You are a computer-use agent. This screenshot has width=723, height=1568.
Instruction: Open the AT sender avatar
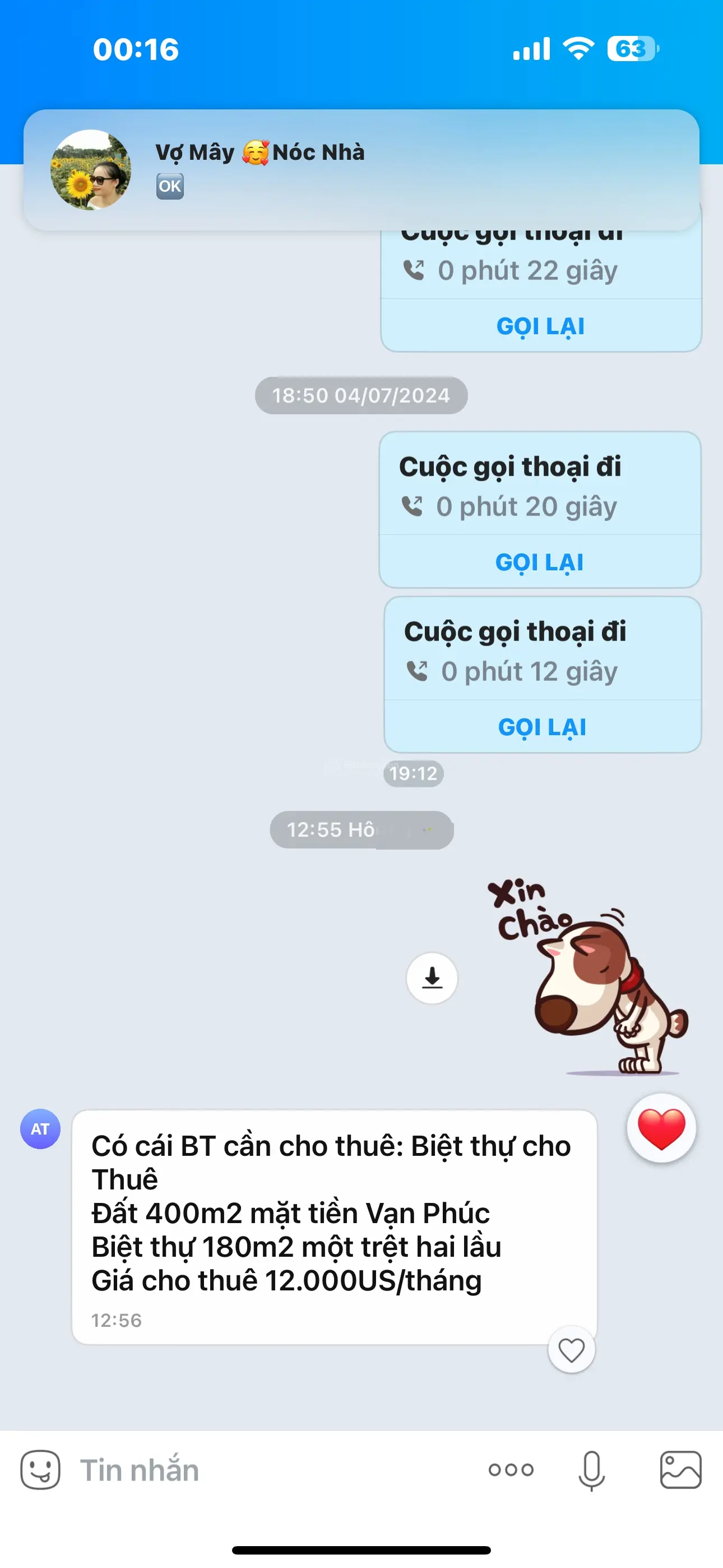[x=40, y=1129]
